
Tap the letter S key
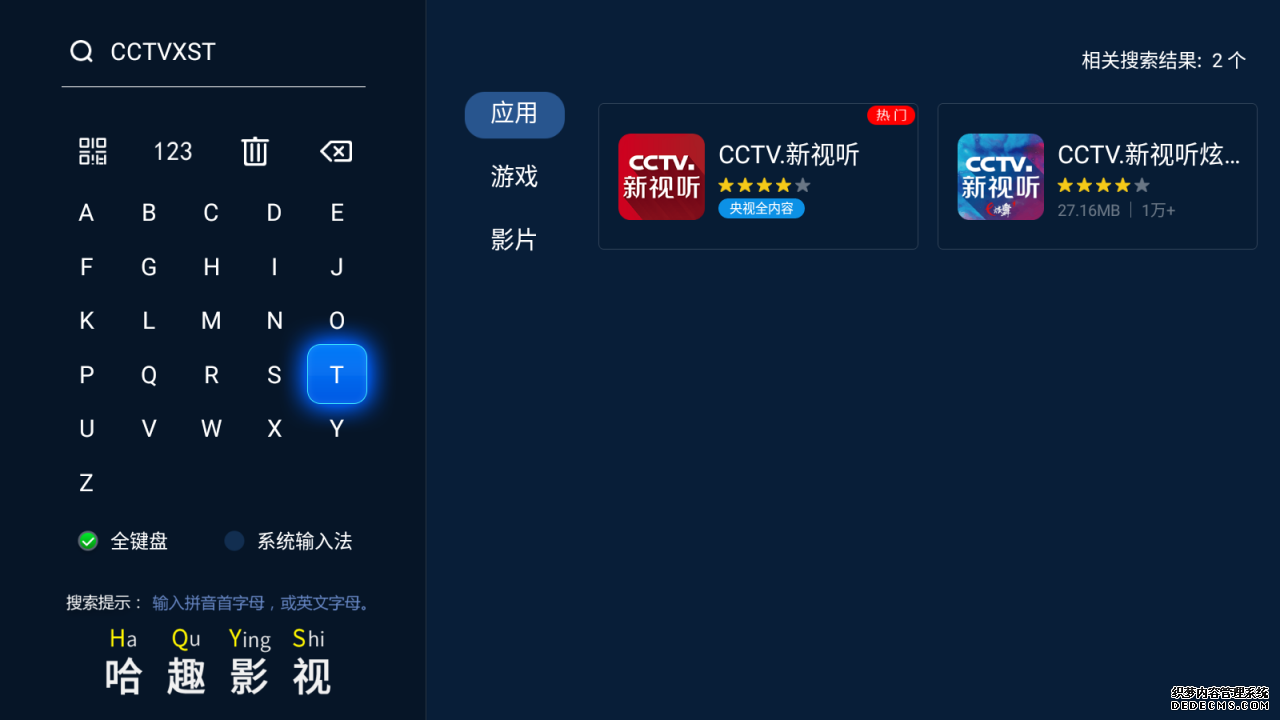[x=274, y=375]
